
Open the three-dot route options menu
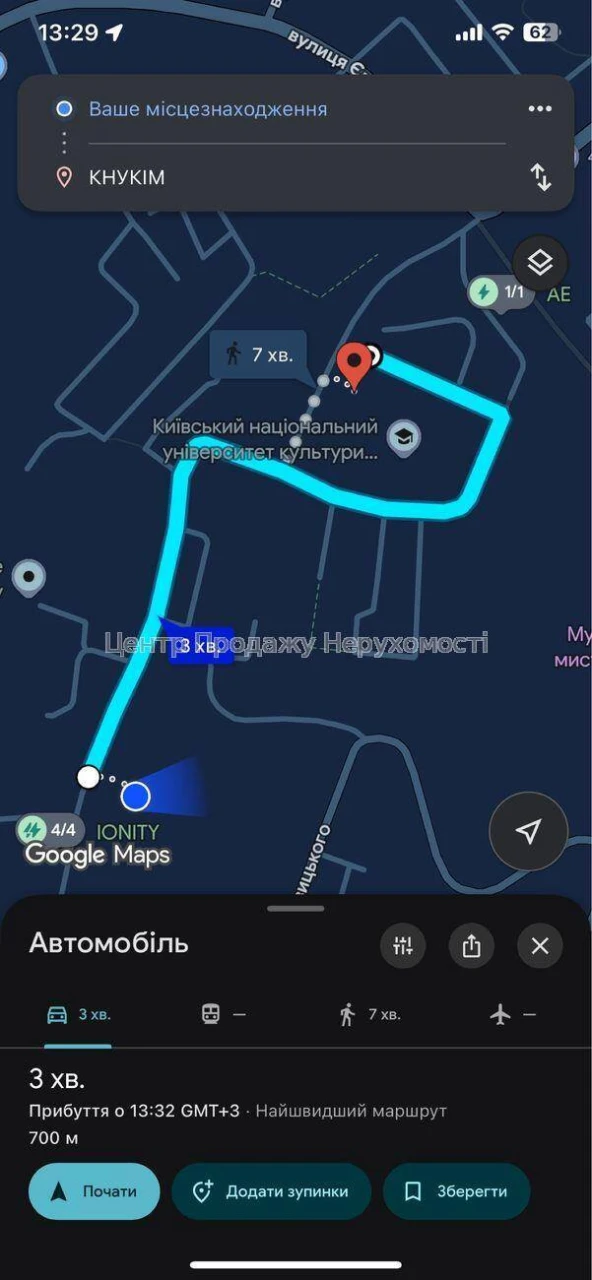coord(540,109)
